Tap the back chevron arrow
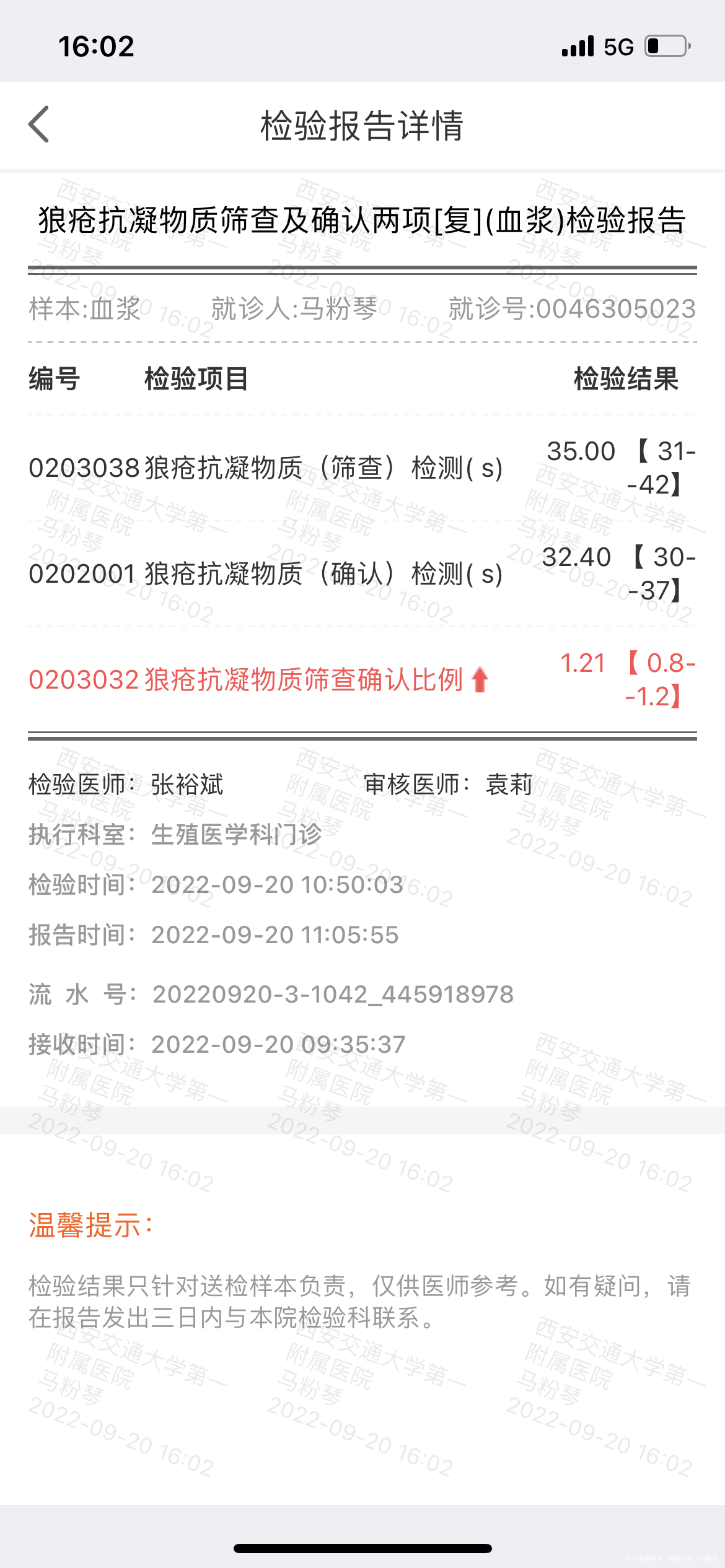Image resolution: width=725 pixels, height=1568 pixels. click(38, 125)
